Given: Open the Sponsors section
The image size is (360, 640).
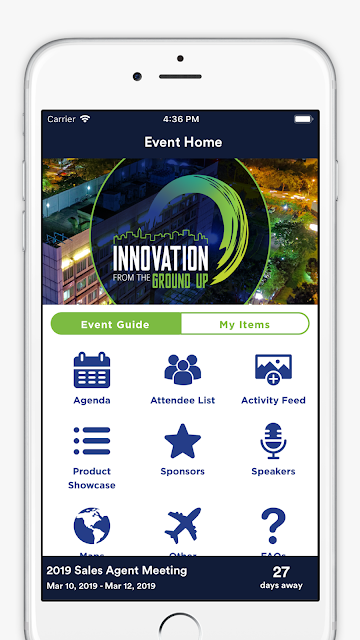Looking at the screenshot, I should pyautogui.click(x=182, y=449).
